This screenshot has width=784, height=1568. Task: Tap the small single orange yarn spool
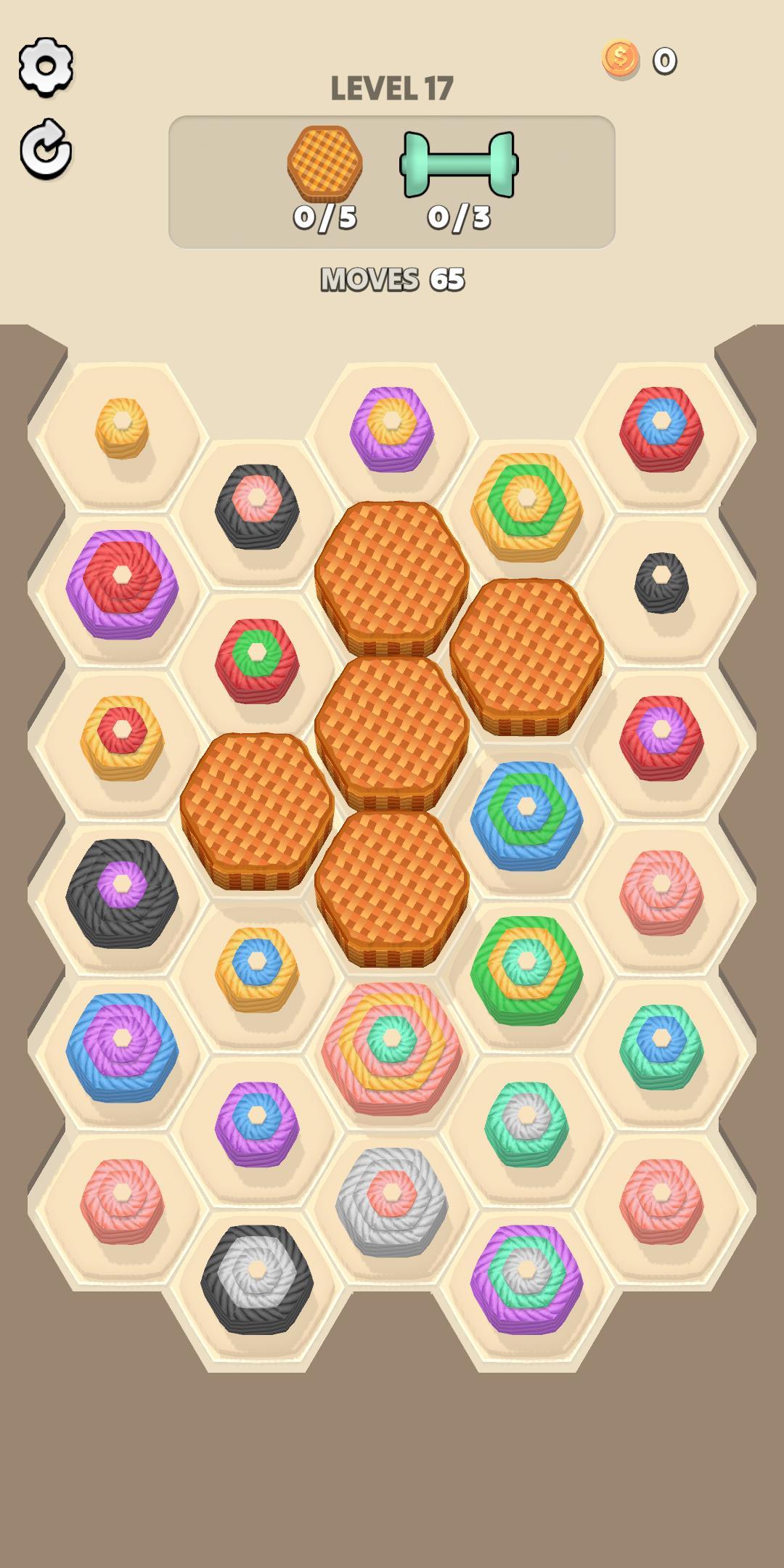(x=122, y=428)
